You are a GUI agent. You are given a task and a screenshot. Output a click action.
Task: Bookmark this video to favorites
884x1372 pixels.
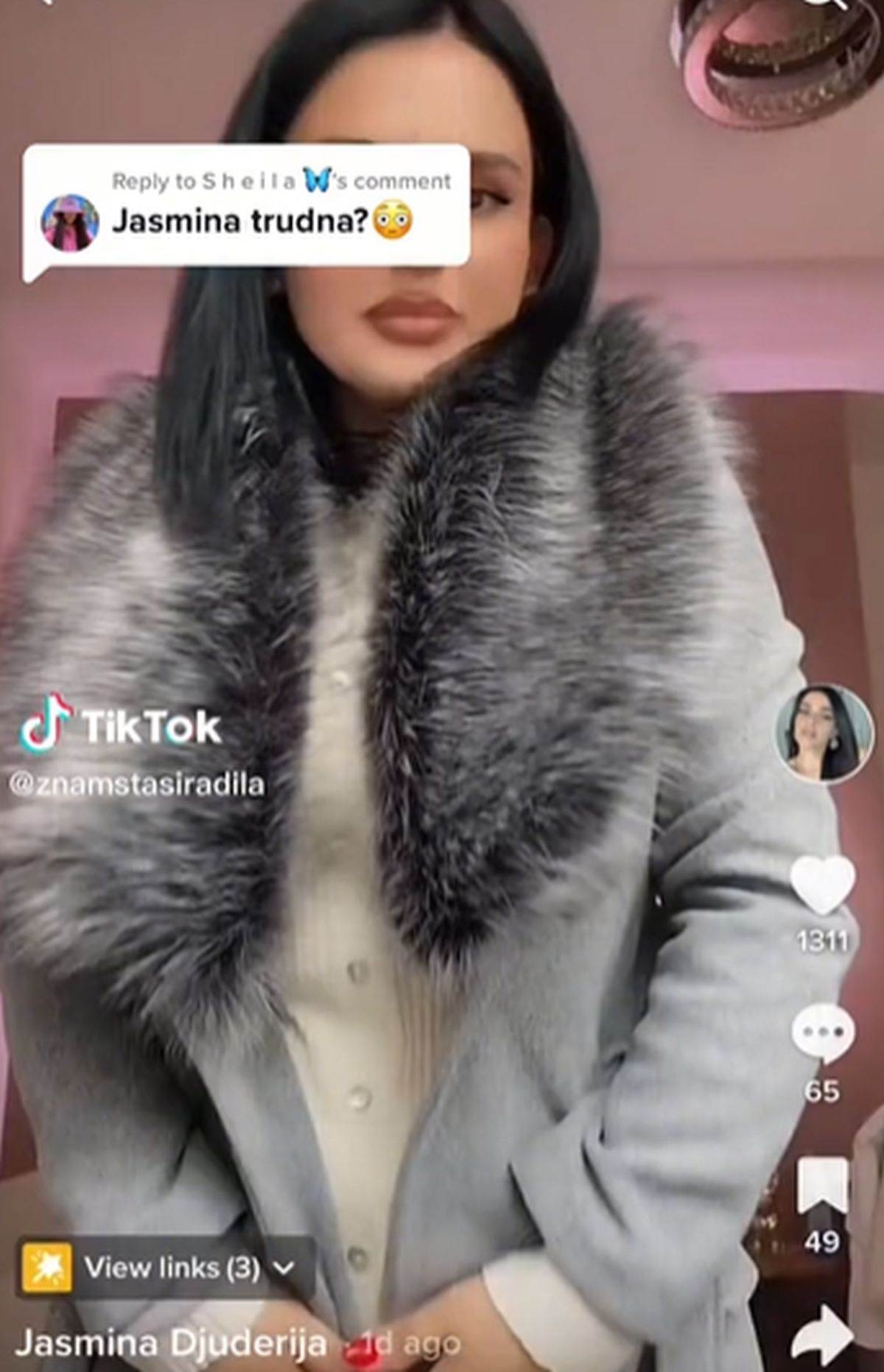point(822,1185)
